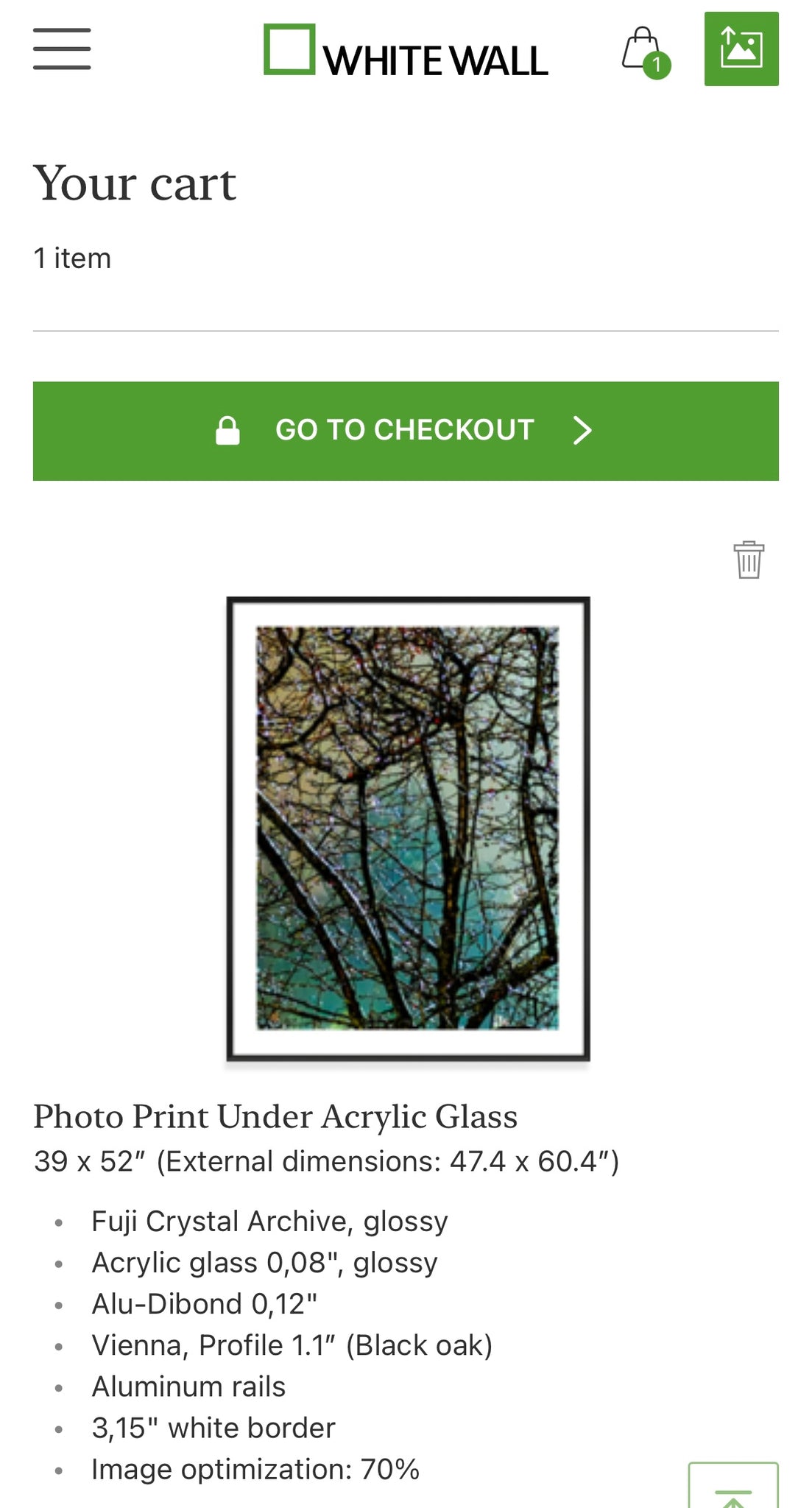This screenshot has height=1508, width=812.
Task: Open the hamburger menu
Action: (62, 49)
